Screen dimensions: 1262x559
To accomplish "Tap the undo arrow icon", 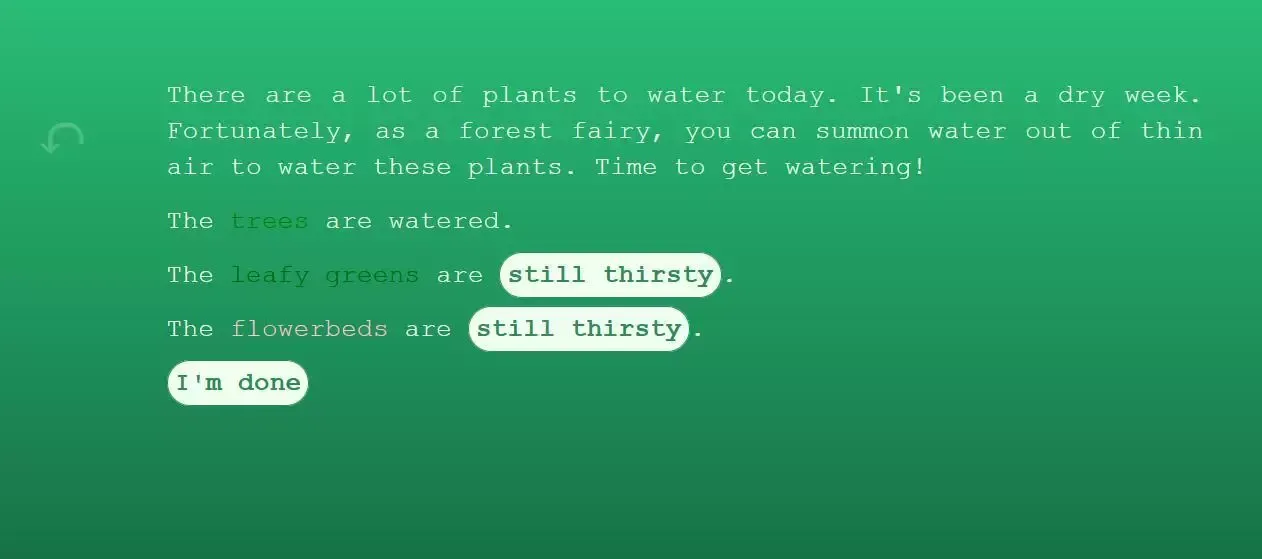I will click(62, 138).
